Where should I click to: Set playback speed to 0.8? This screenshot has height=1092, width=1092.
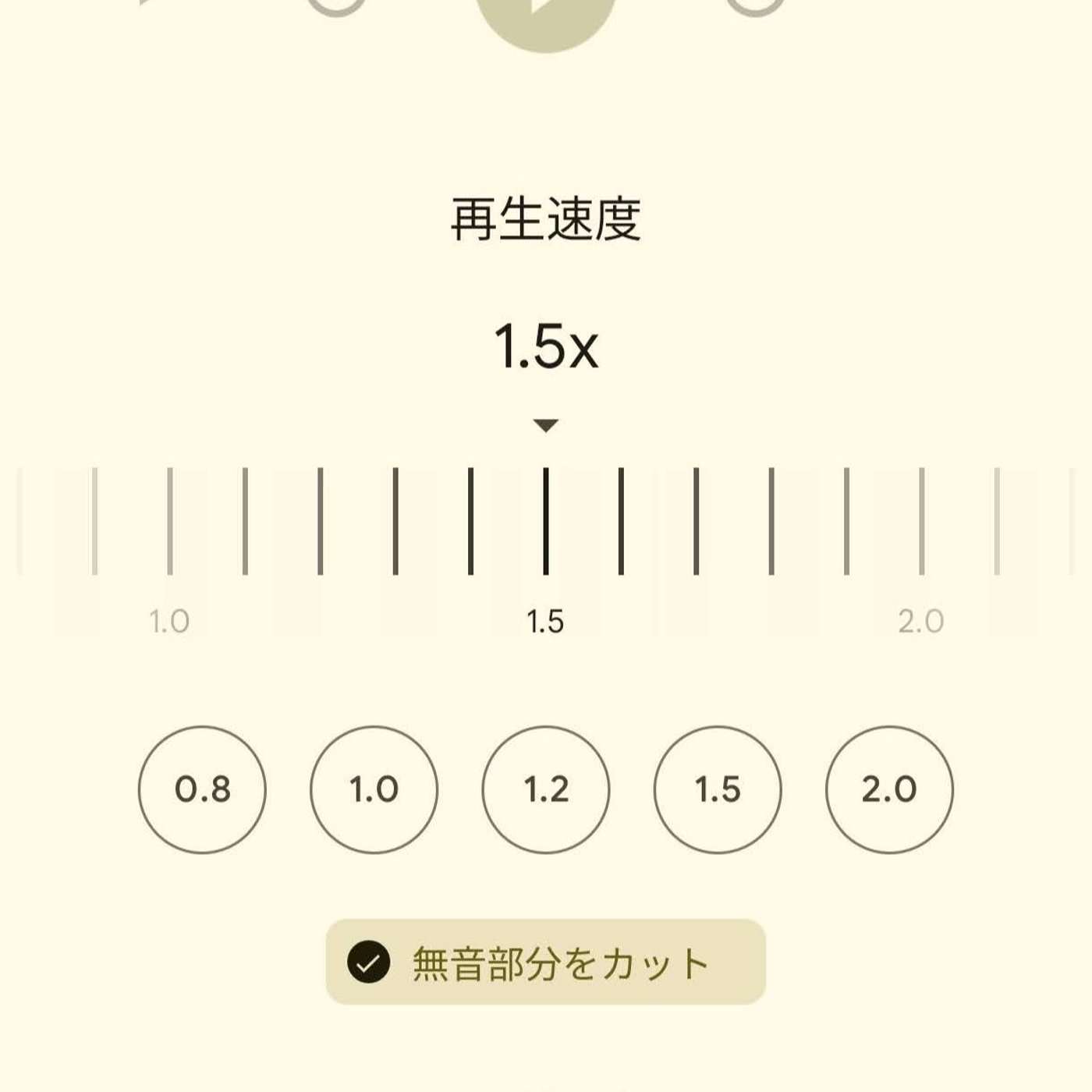coord(202,789)
